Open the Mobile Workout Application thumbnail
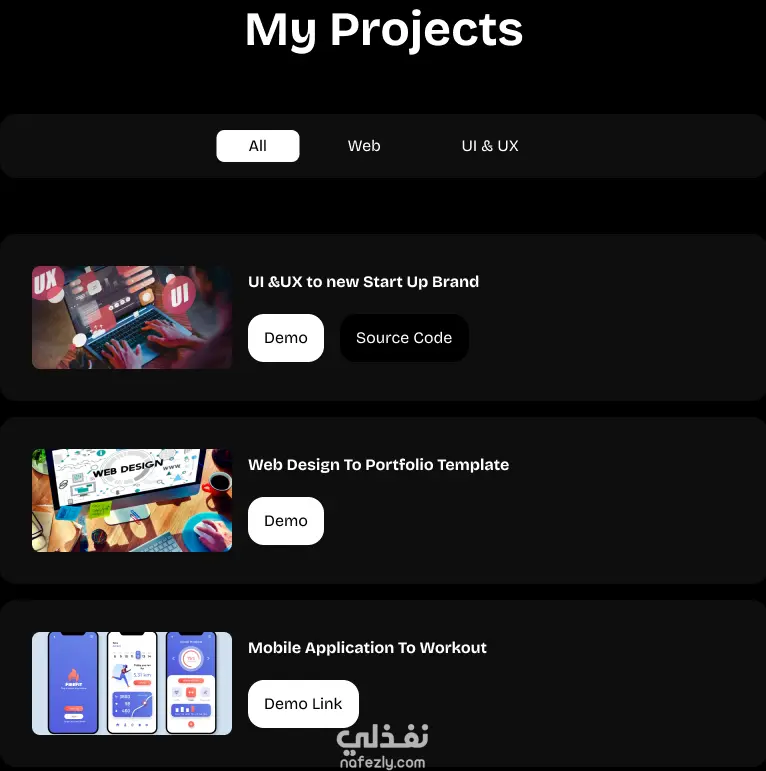Screen dimensions: 766x771 132,683
